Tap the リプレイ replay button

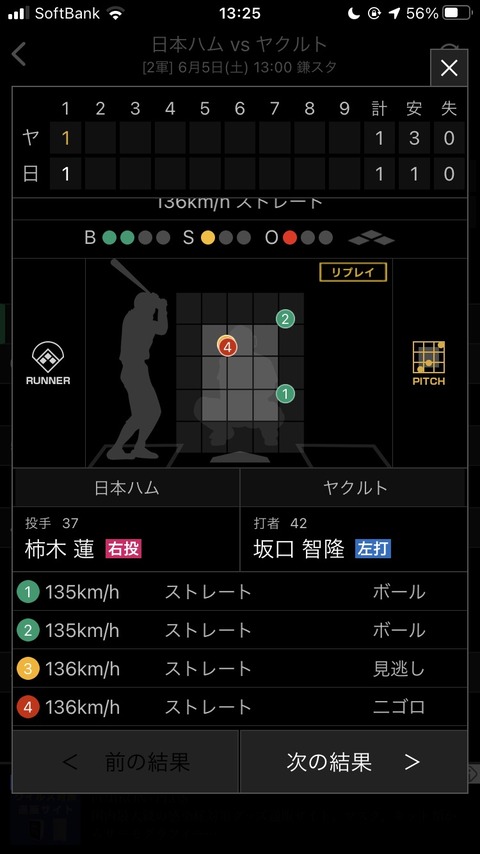[353, 272]
